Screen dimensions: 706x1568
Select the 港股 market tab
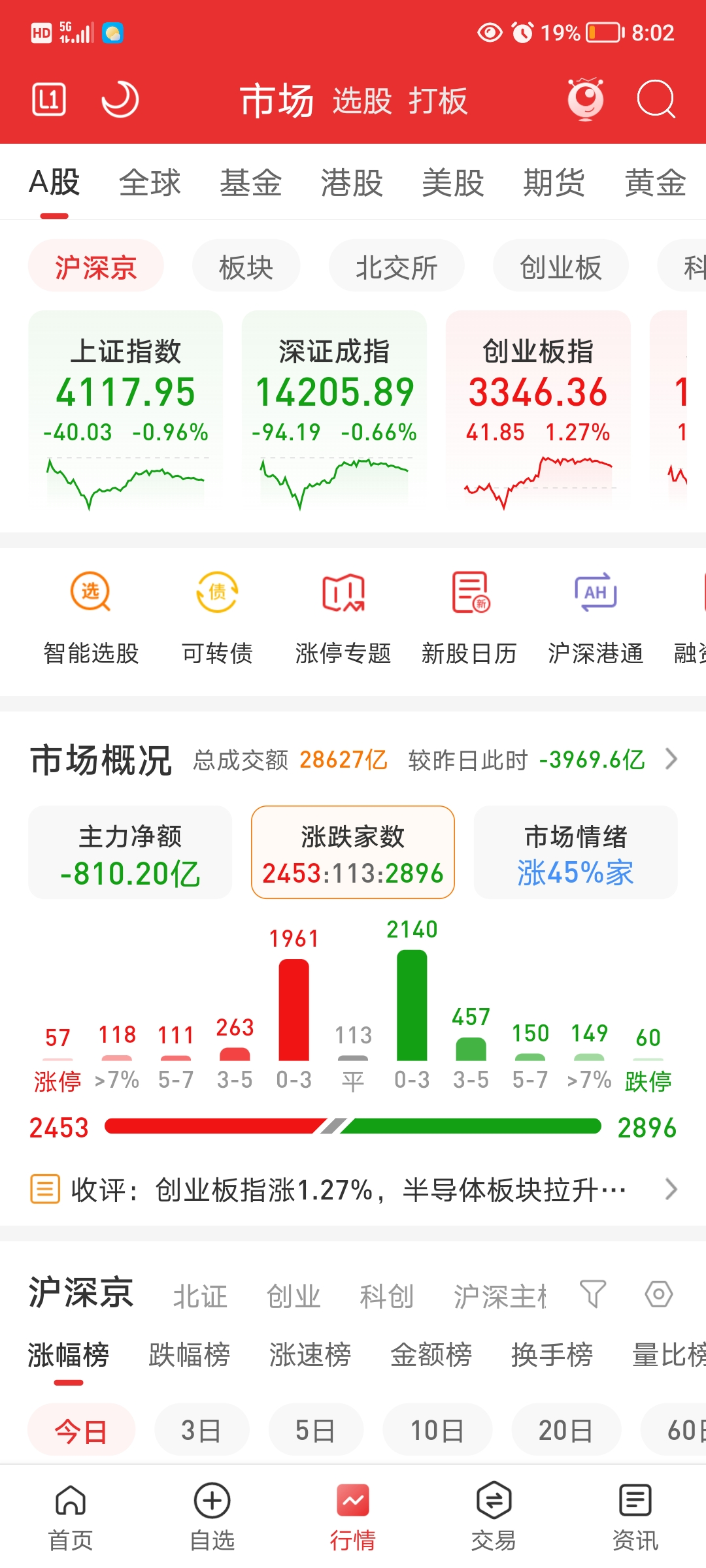352,182
